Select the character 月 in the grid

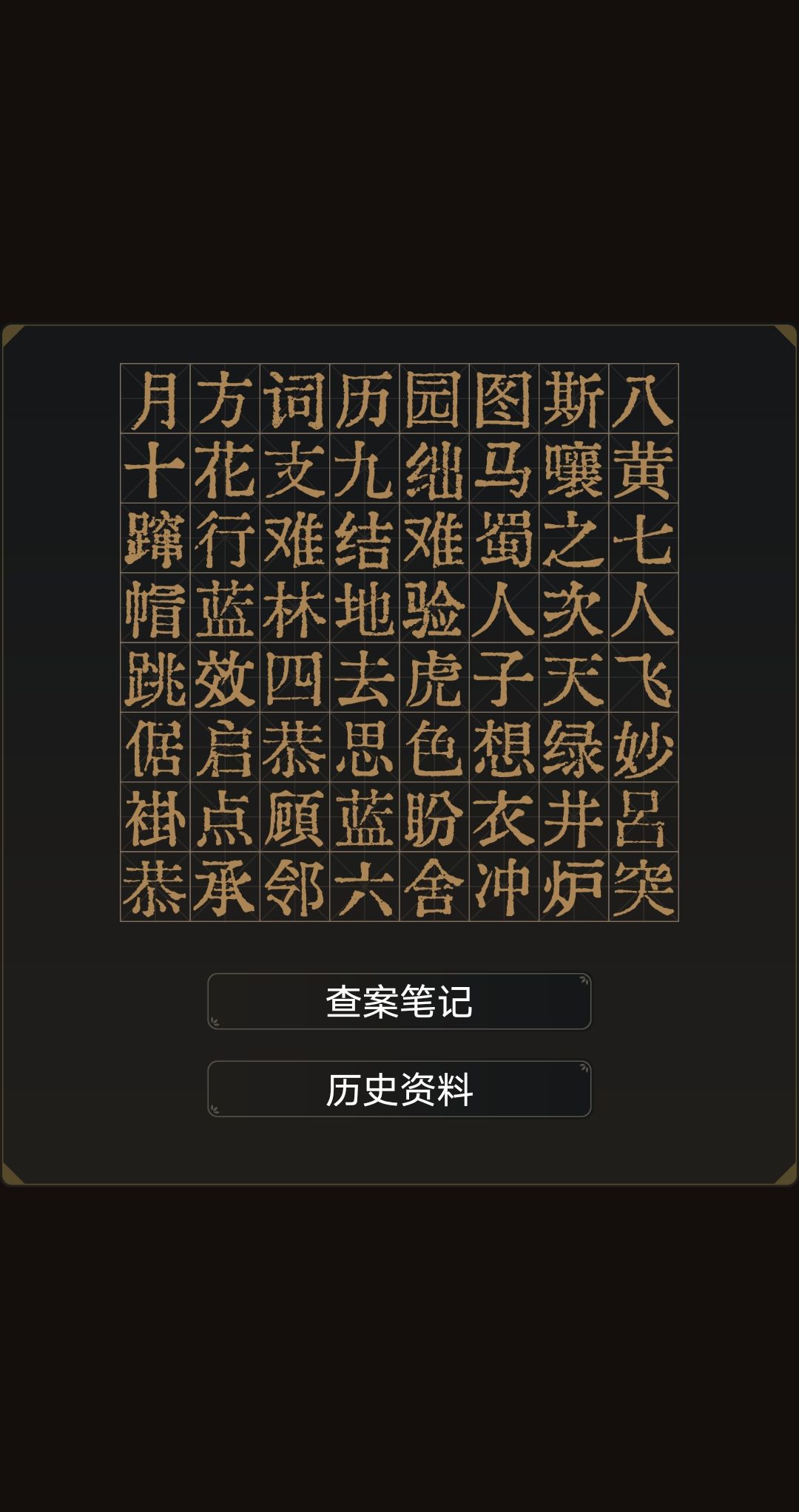point(155,399)
